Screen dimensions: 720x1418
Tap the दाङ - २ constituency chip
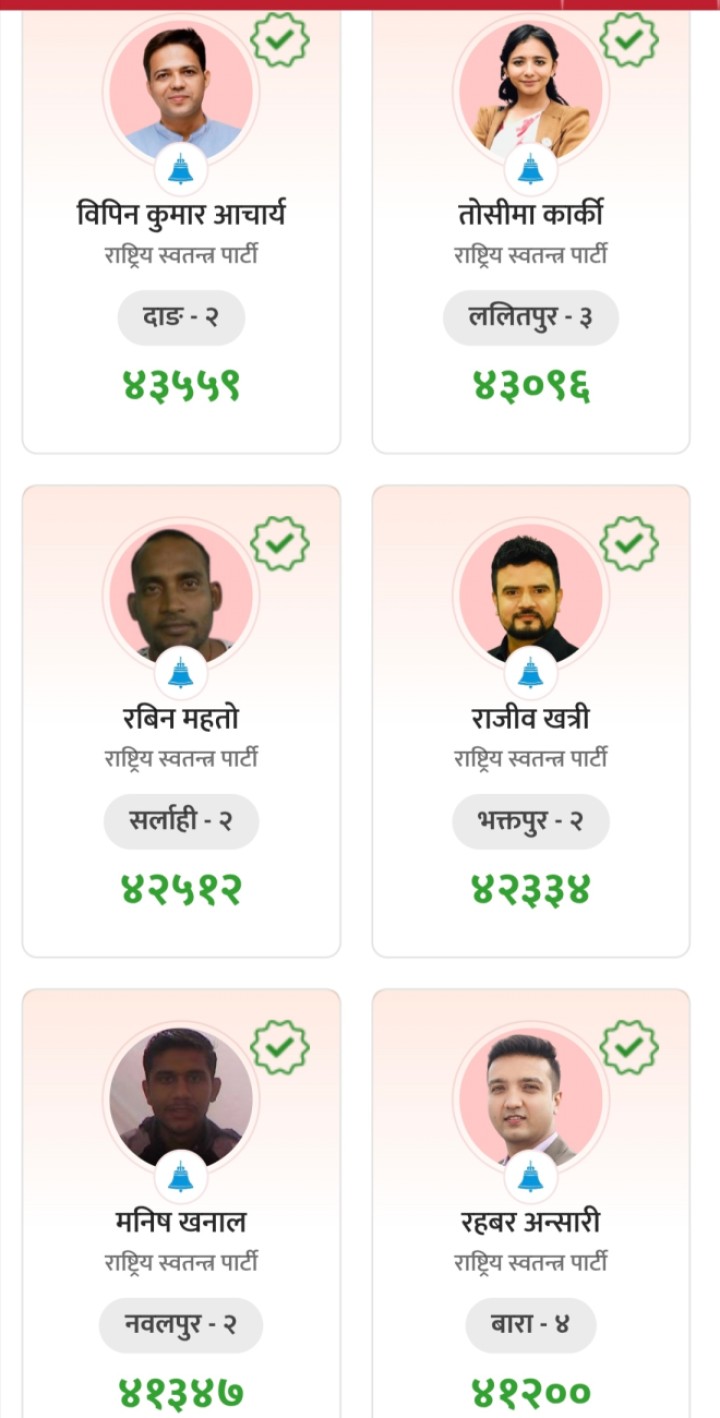tap(181, 319)
